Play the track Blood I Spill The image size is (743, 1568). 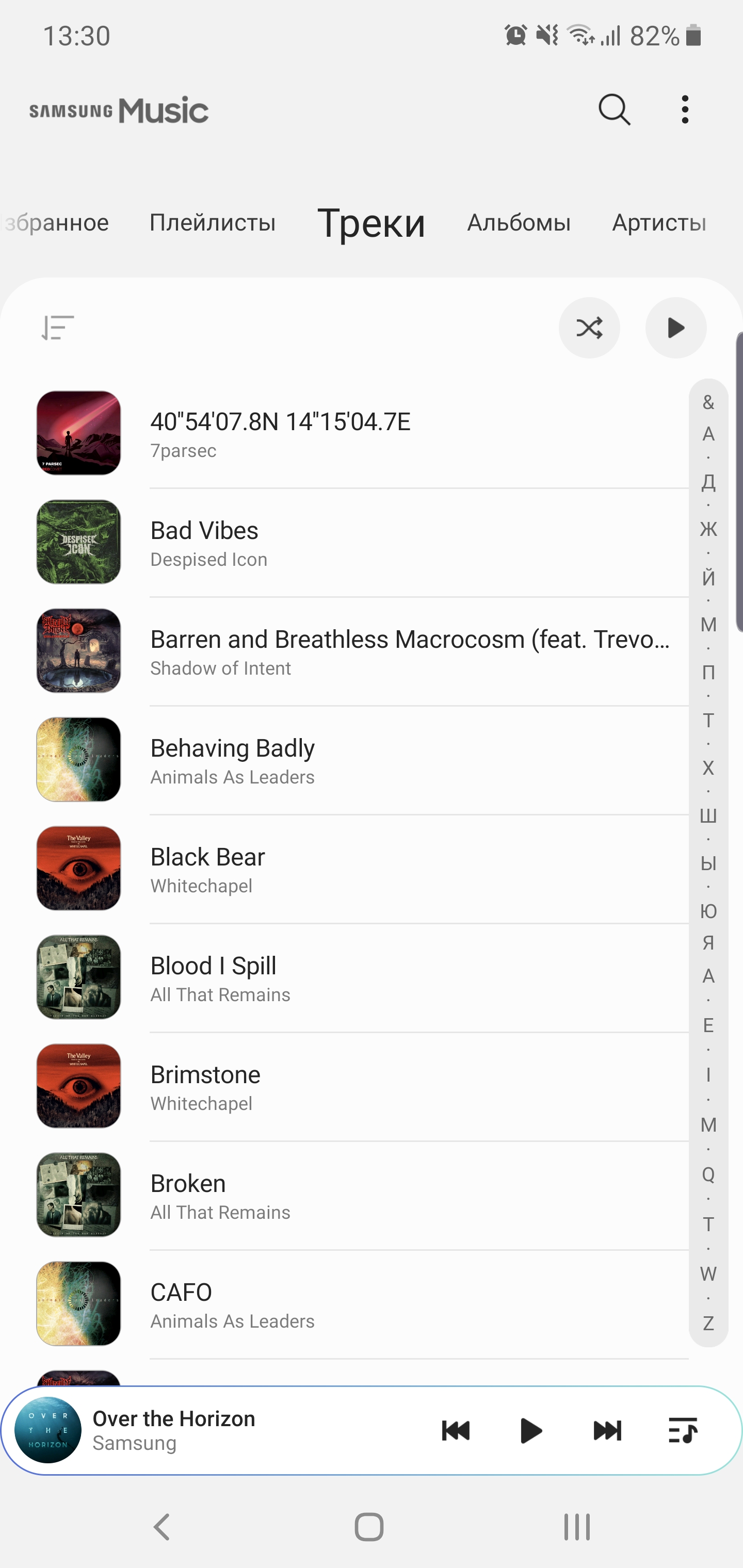(365, 978)
